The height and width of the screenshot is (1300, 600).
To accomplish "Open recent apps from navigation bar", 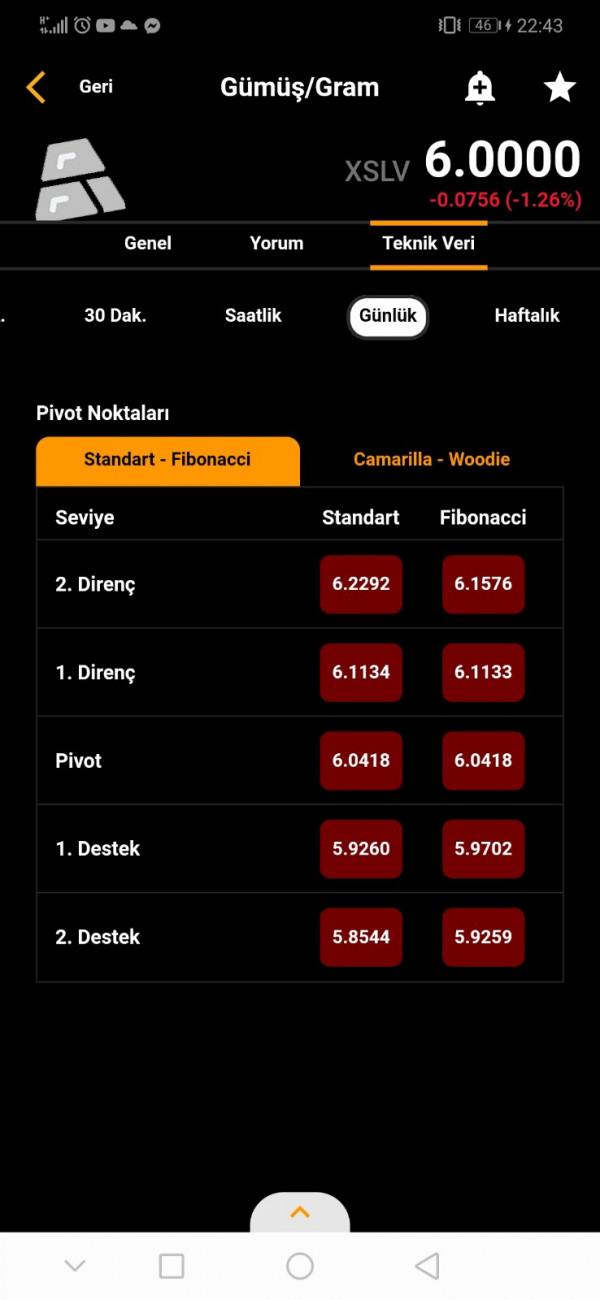I will (172, 1266).
